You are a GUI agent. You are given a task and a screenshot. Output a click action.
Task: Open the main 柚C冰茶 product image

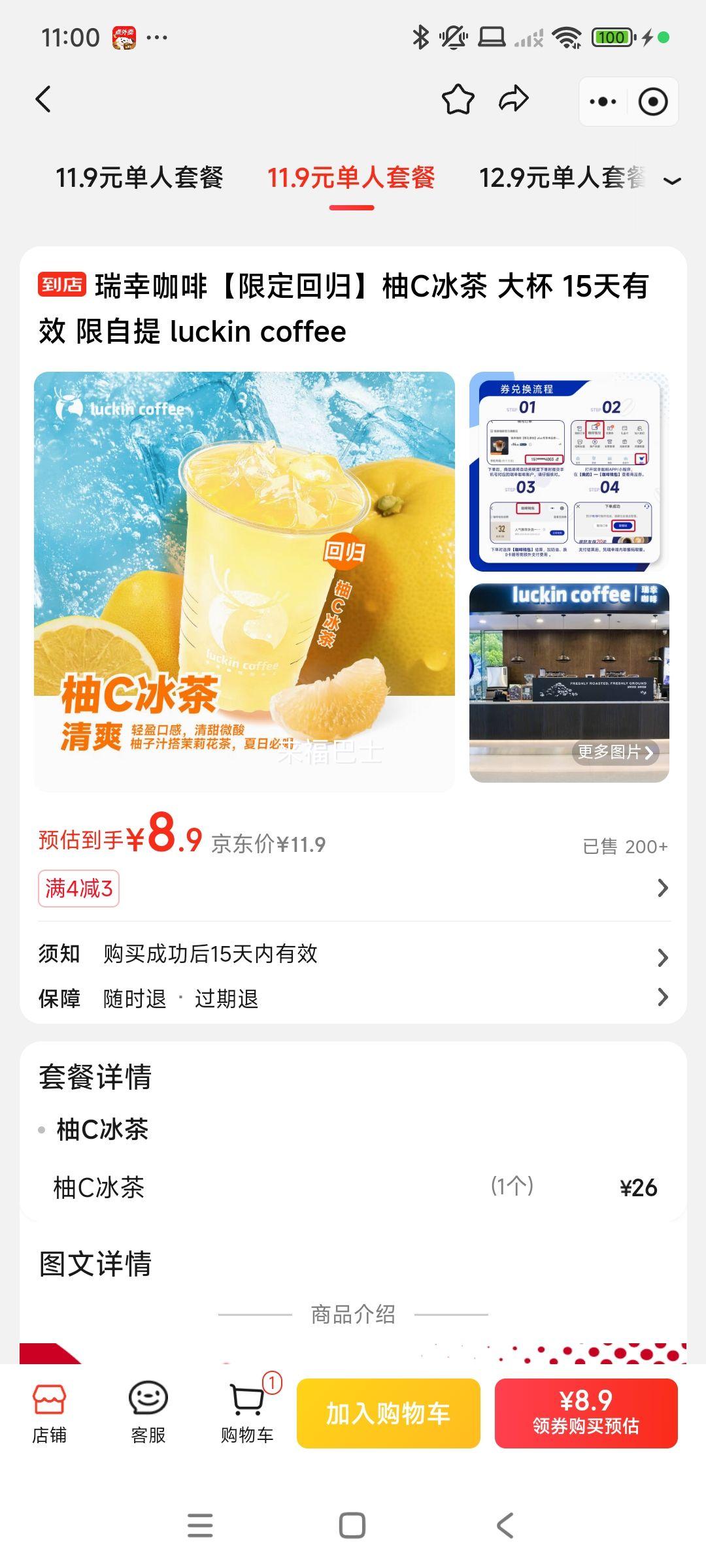(244, 581)
